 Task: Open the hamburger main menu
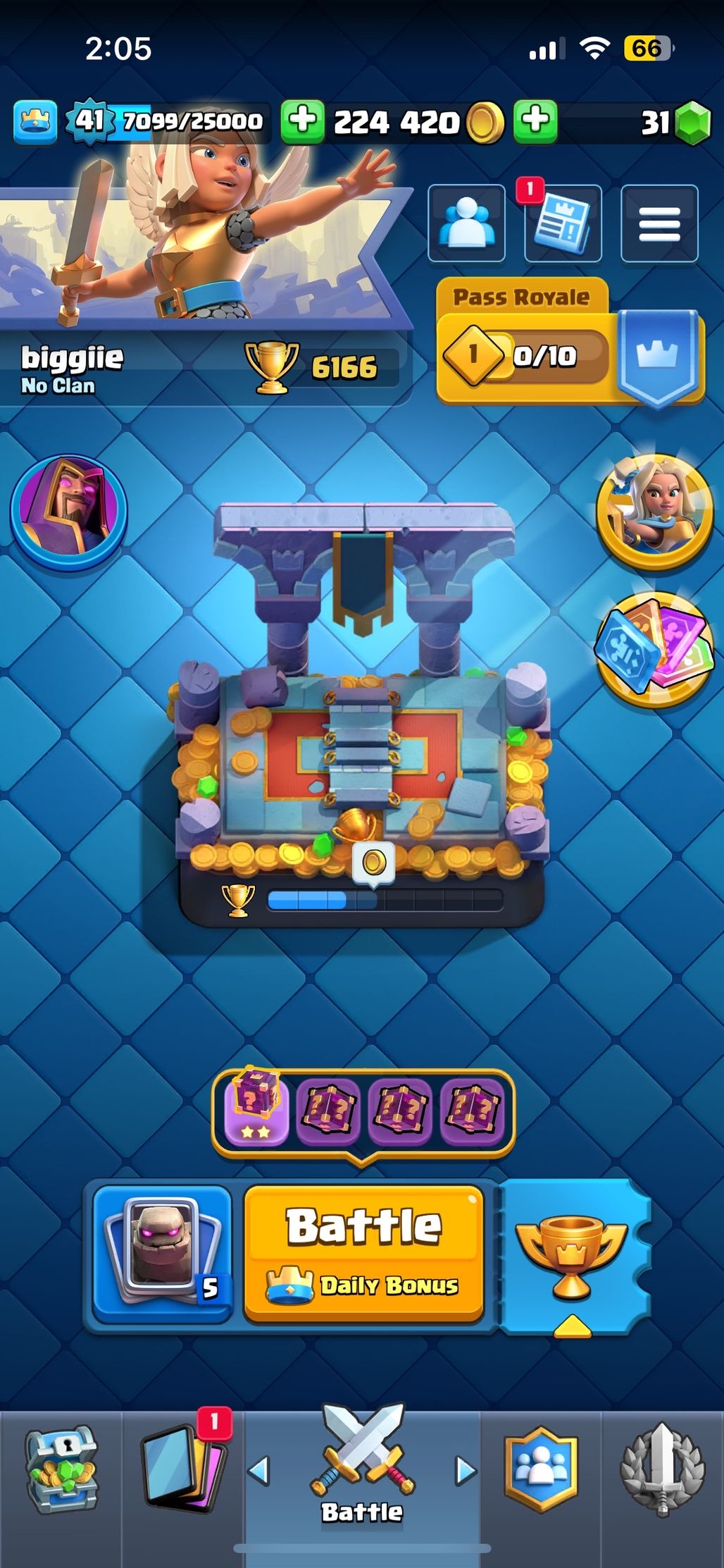(659, 223)
